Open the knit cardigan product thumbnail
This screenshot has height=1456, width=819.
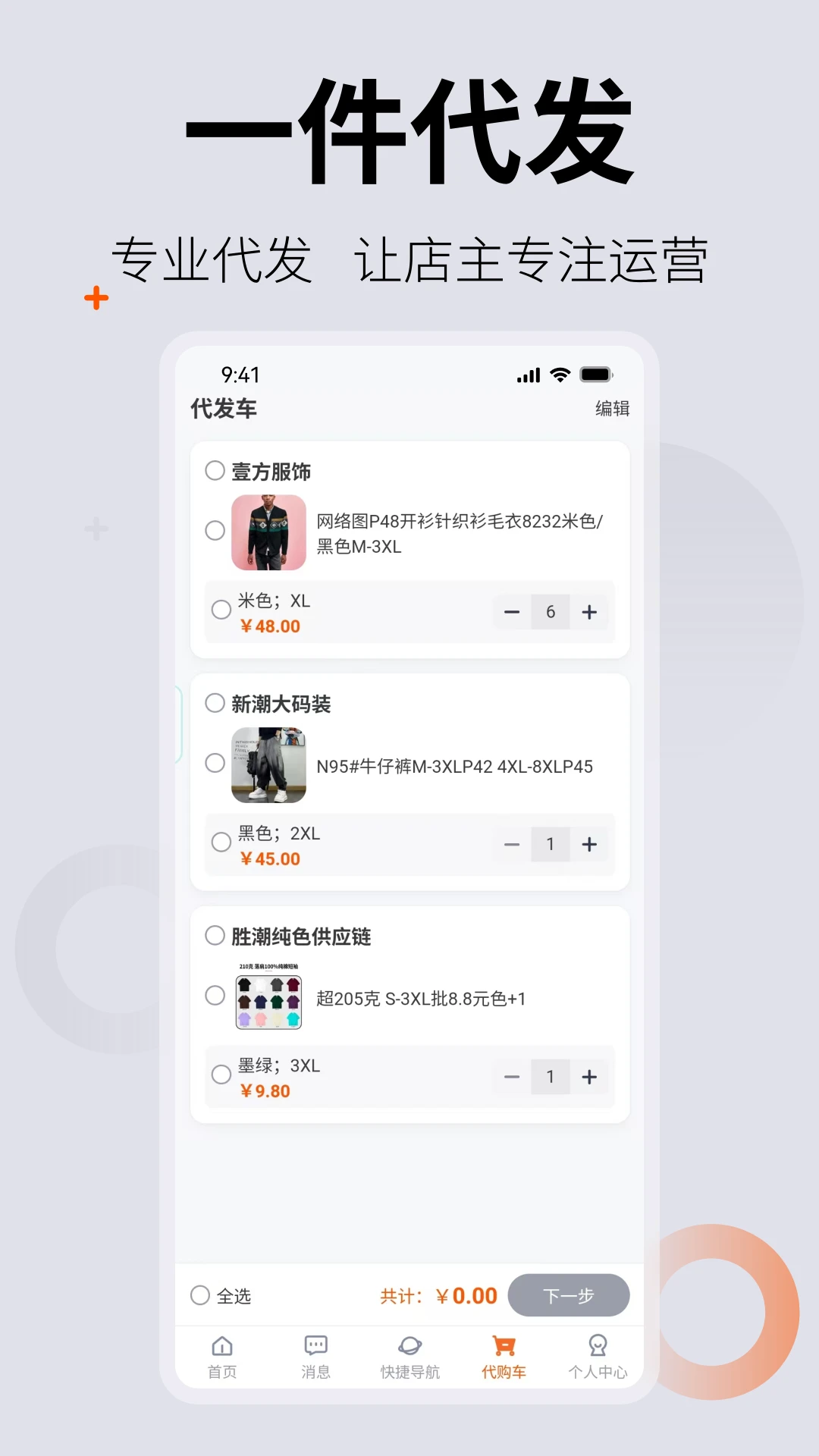[268, 532]
